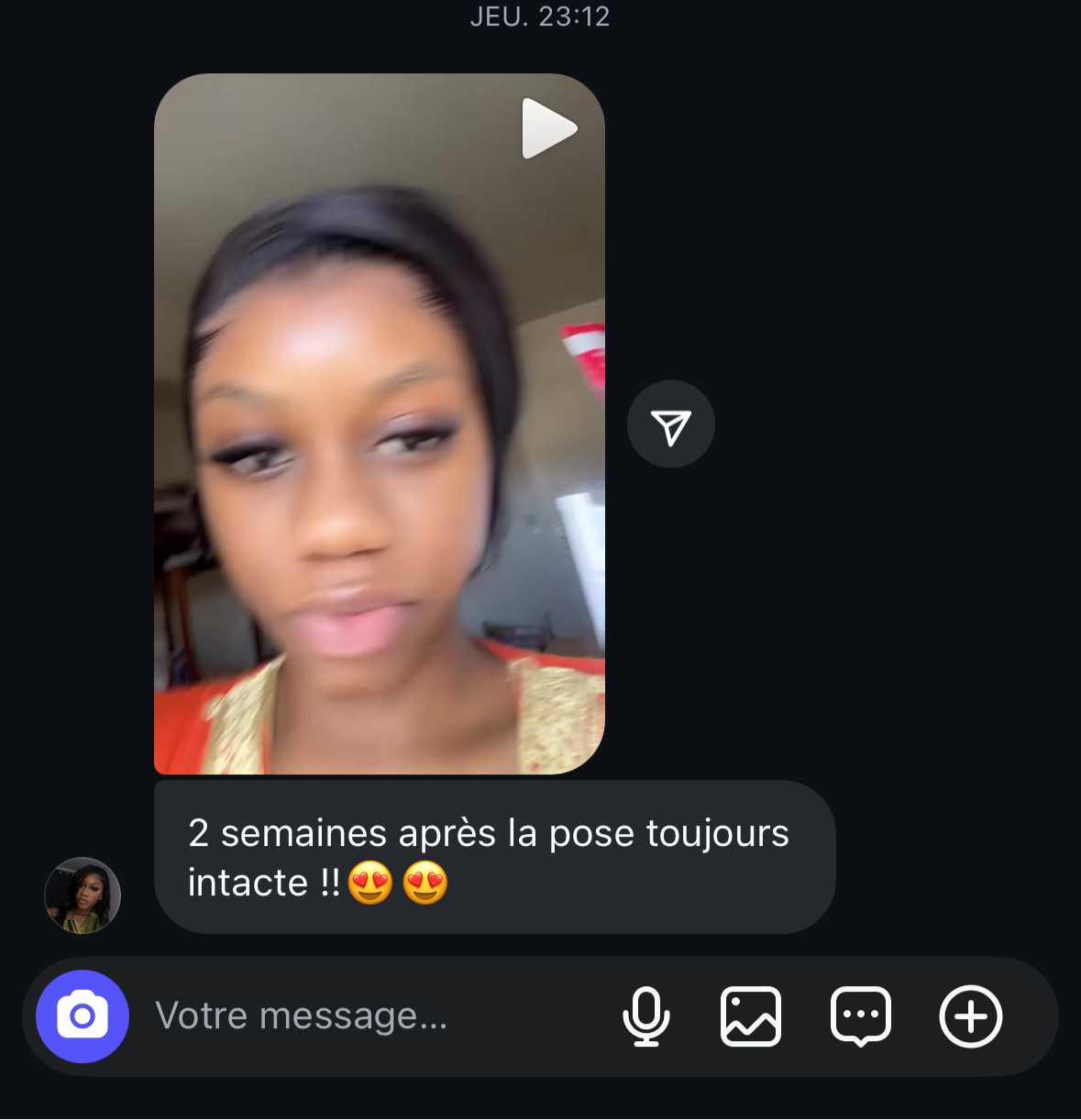Forward the video with the share arrow
This screenshot has width=1081, height=1120.
point(670,424)
